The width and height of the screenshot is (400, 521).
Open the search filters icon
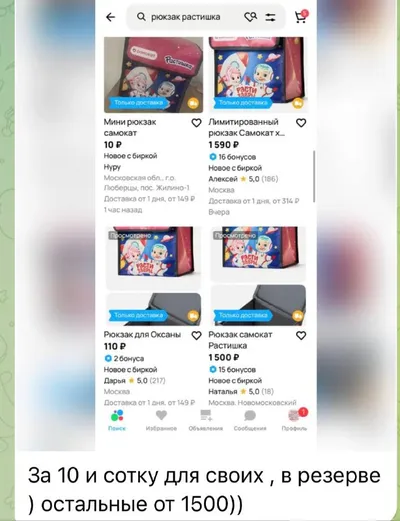270,17
